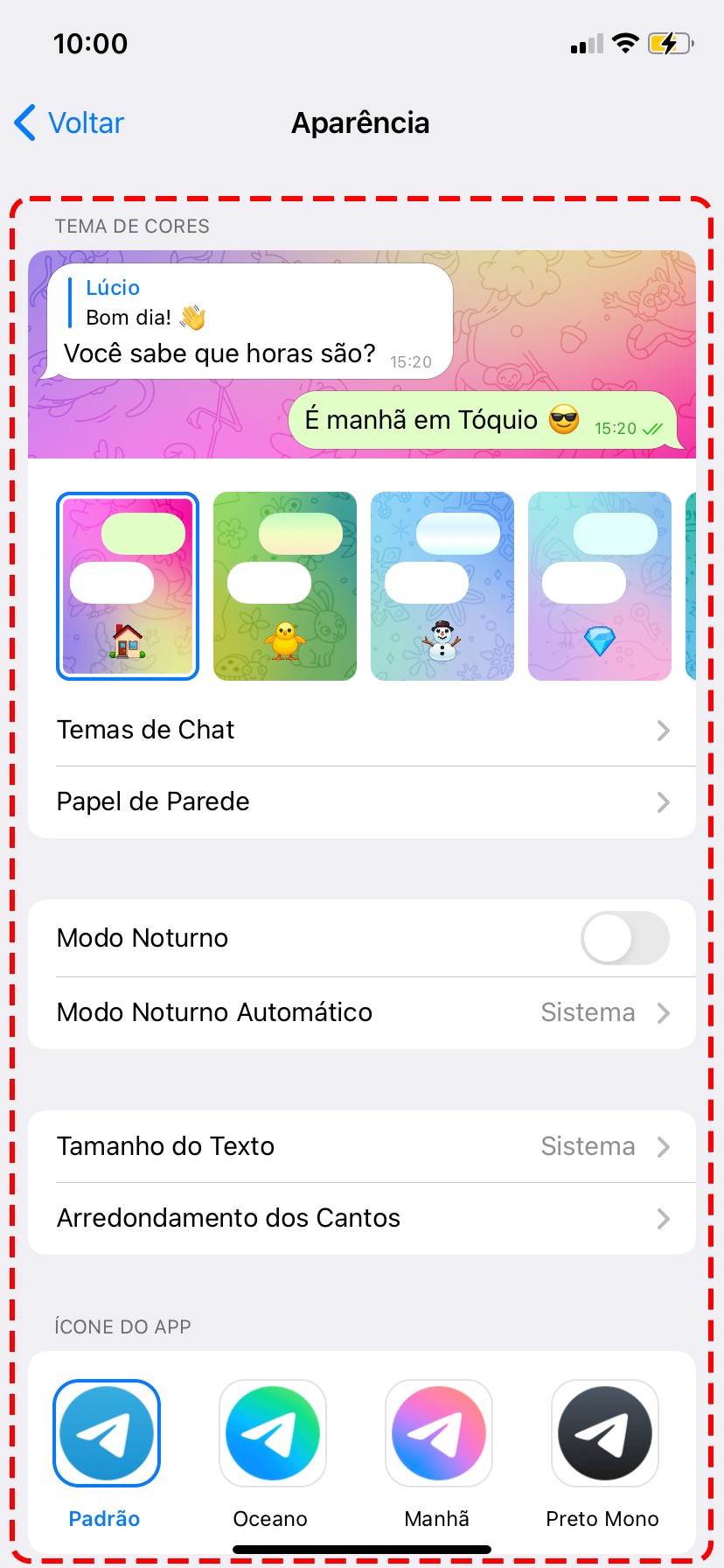Open Papel de Parede settings

[362, 801]
